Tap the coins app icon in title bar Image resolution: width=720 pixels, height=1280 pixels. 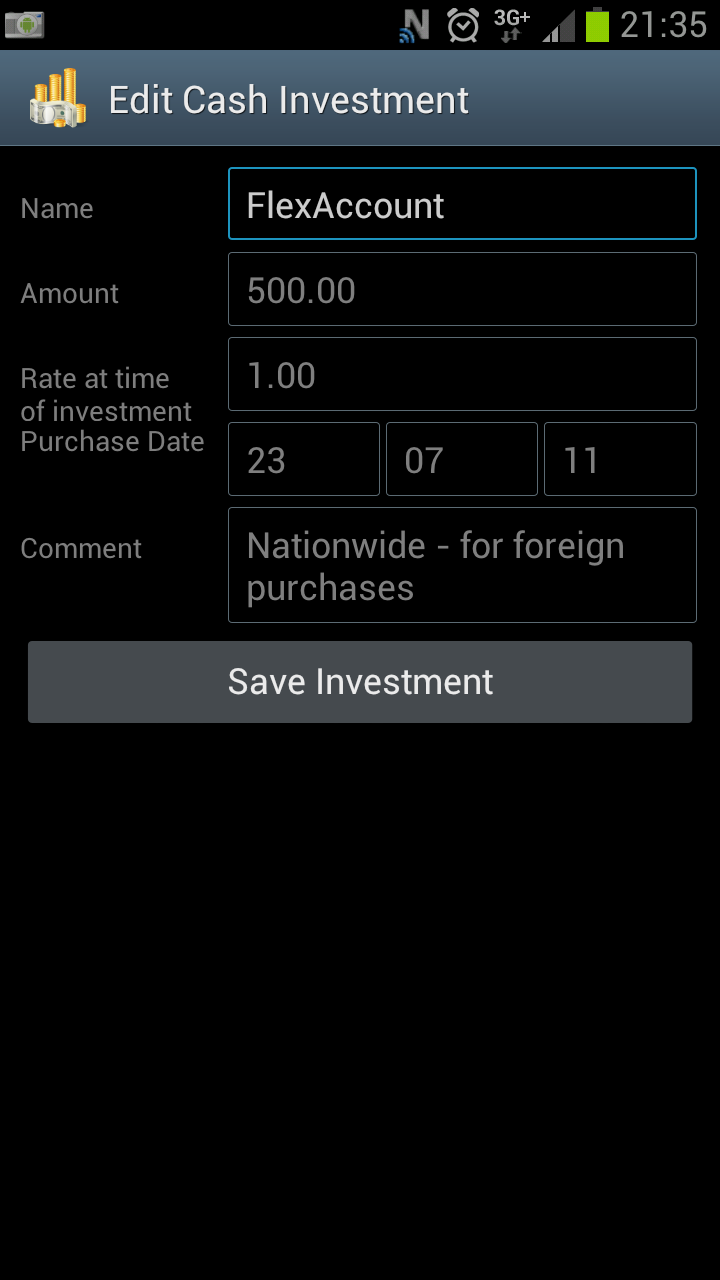[58, 98]
